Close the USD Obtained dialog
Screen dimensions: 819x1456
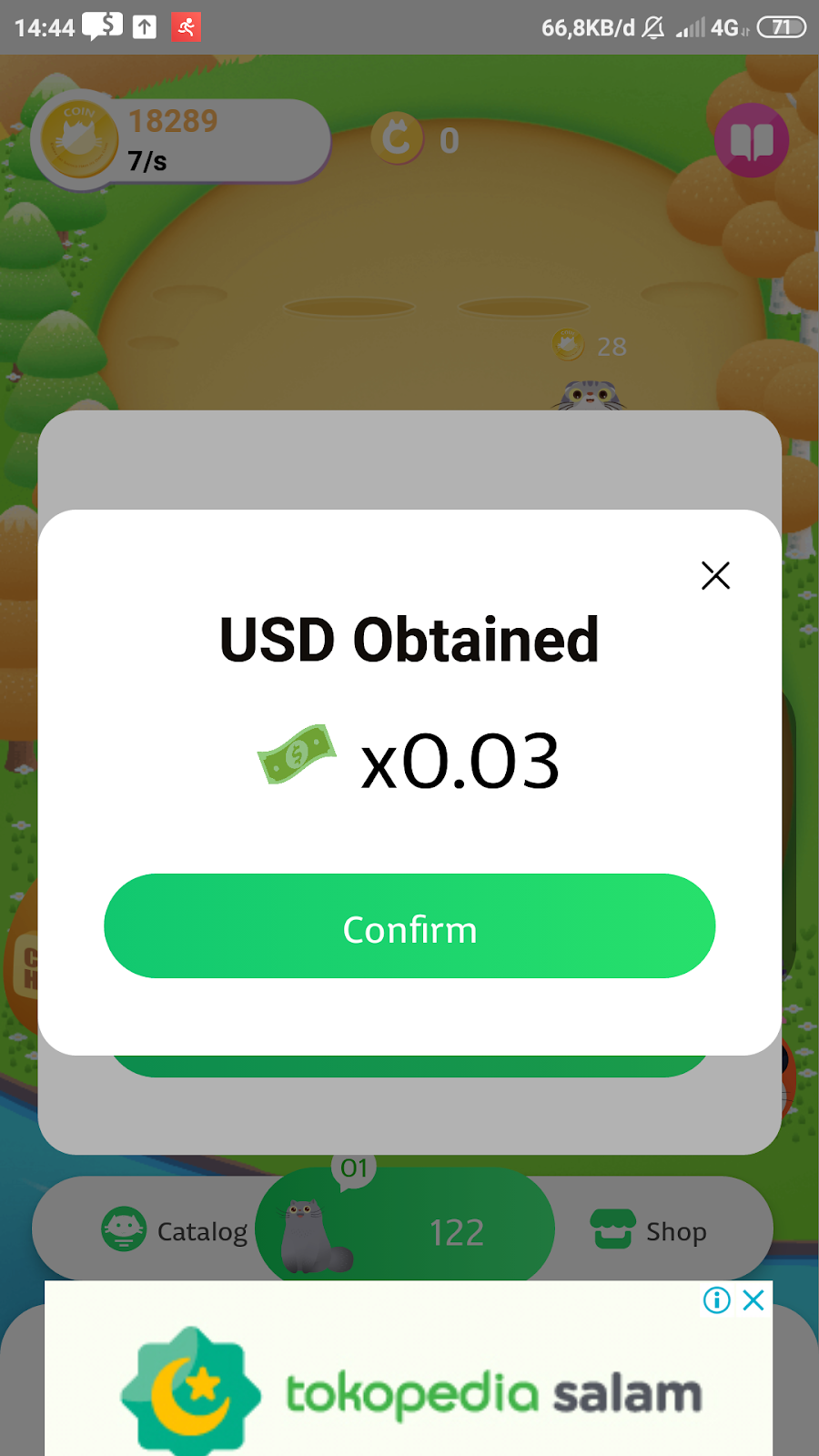pos(716,575)
